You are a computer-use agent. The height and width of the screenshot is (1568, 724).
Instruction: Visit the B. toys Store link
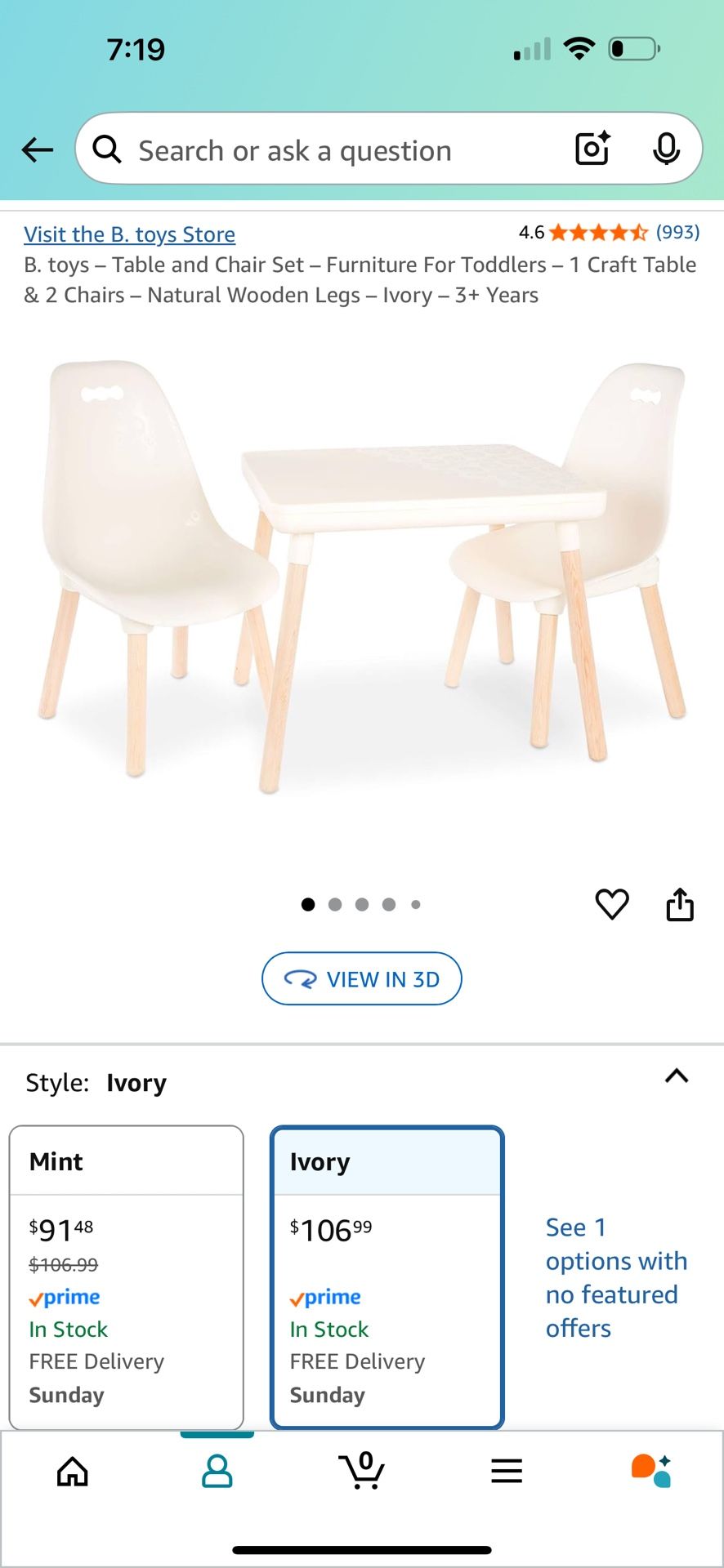pos(129,234)
